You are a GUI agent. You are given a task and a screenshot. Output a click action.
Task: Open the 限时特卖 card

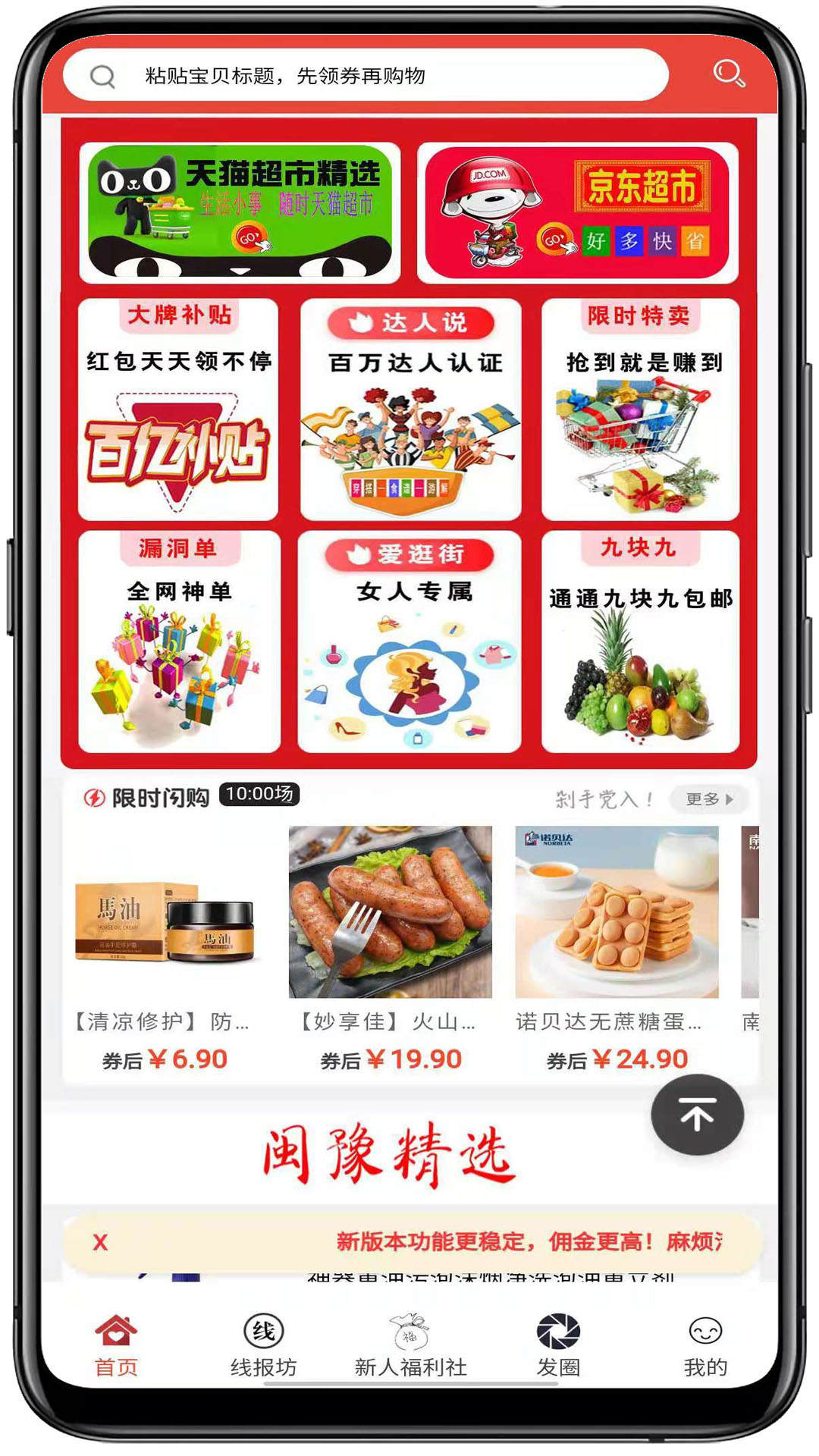click(x=640, y=409)
